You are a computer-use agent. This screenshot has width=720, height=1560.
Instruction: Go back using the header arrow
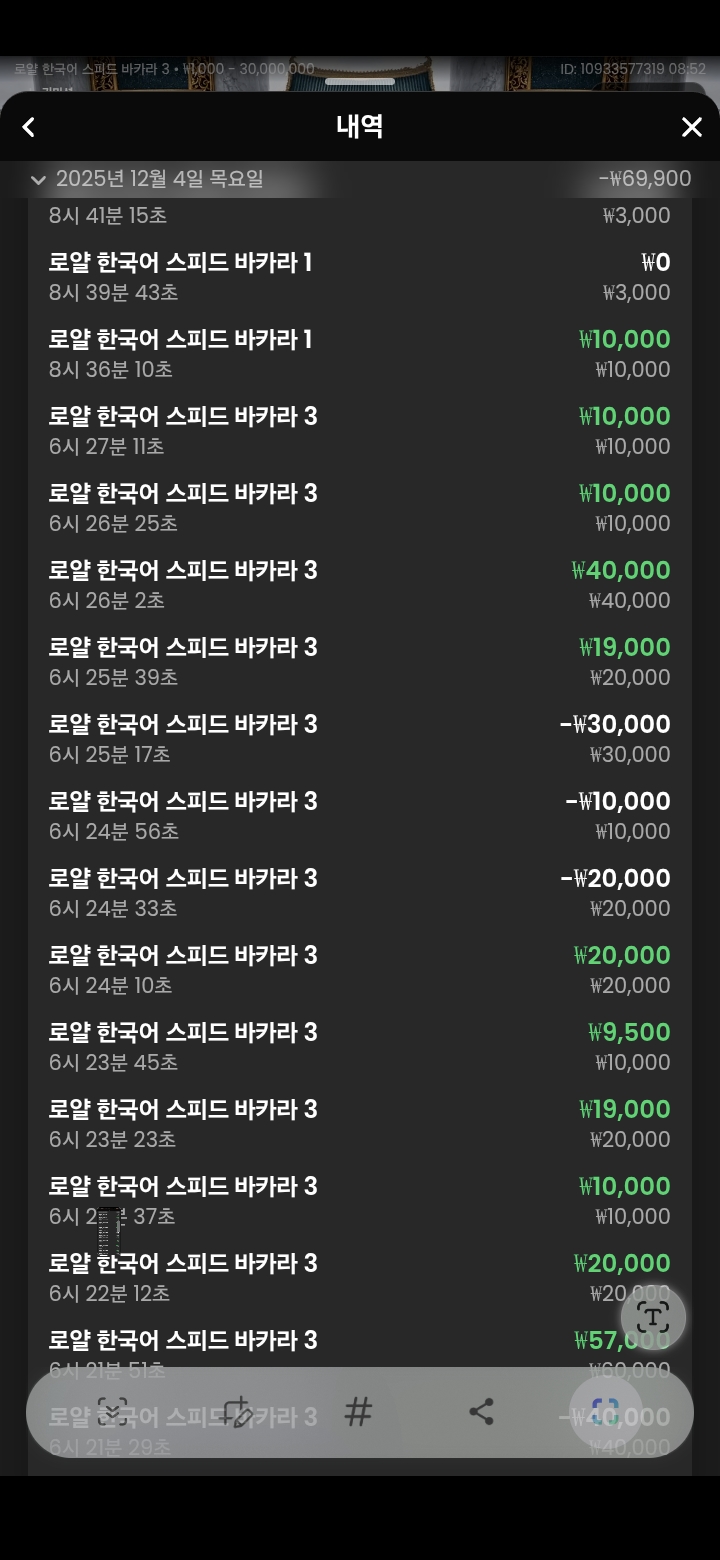[x=29, y=127]
